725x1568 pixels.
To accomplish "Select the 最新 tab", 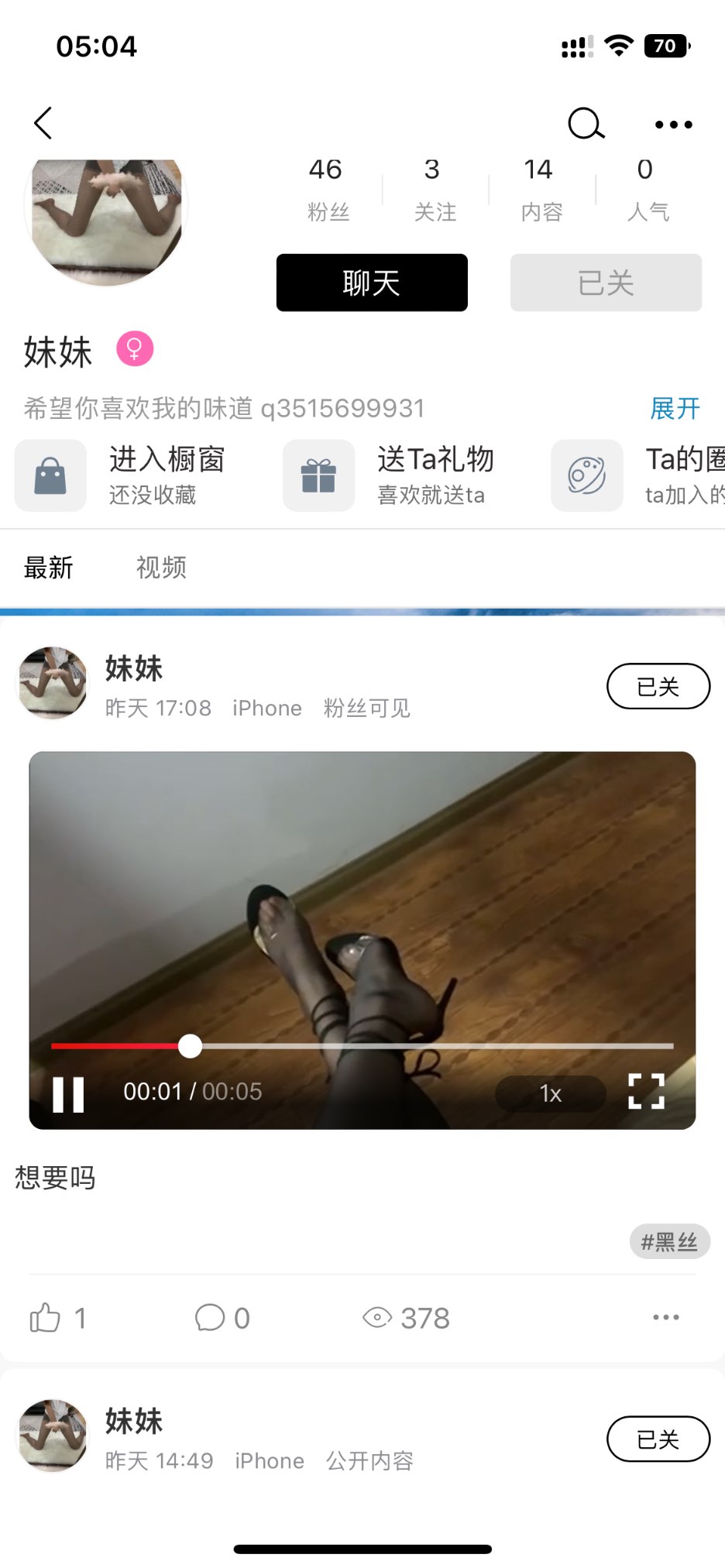I will coord(48,568).
